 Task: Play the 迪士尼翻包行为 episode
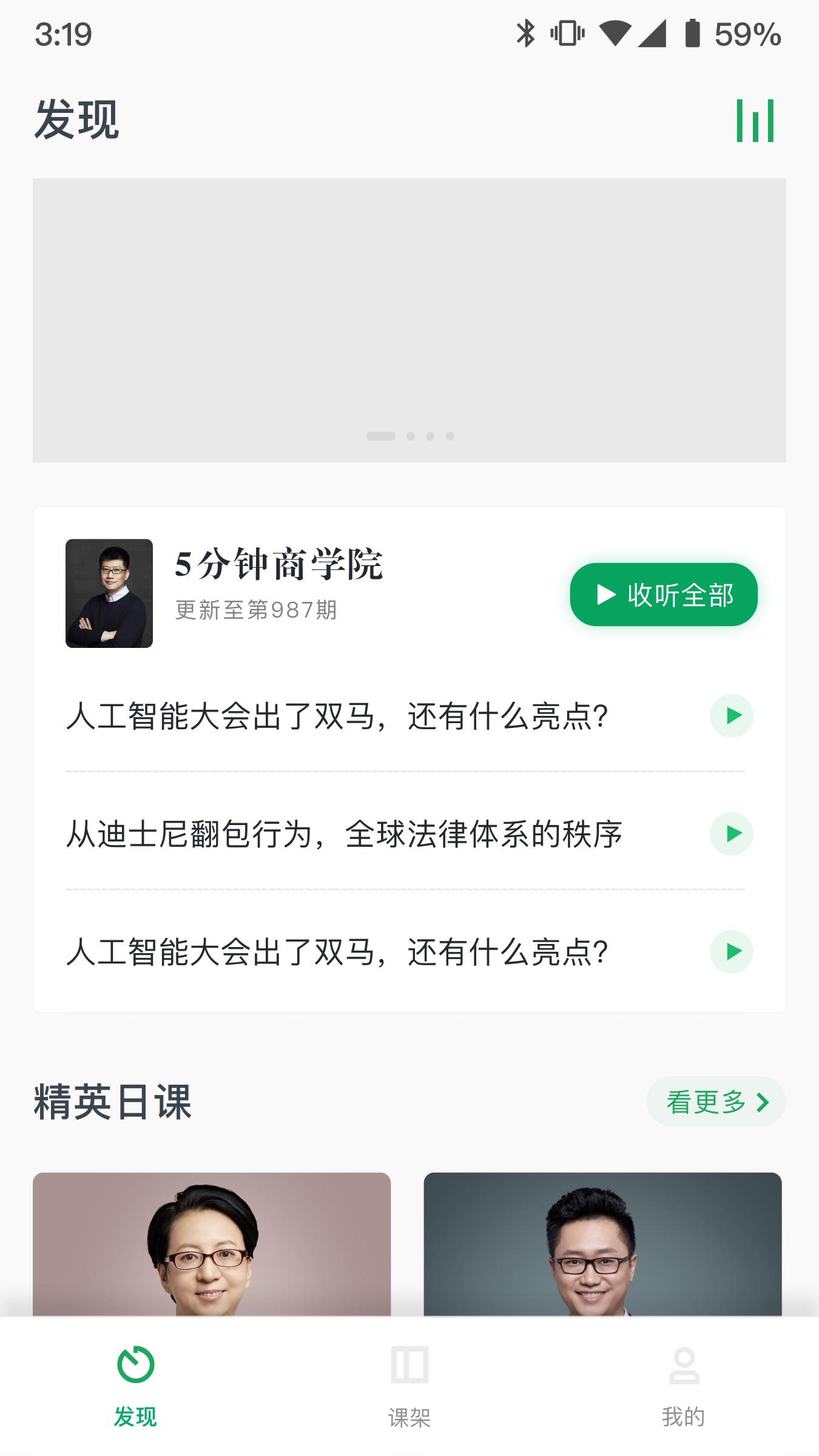(x=731, y=834)
